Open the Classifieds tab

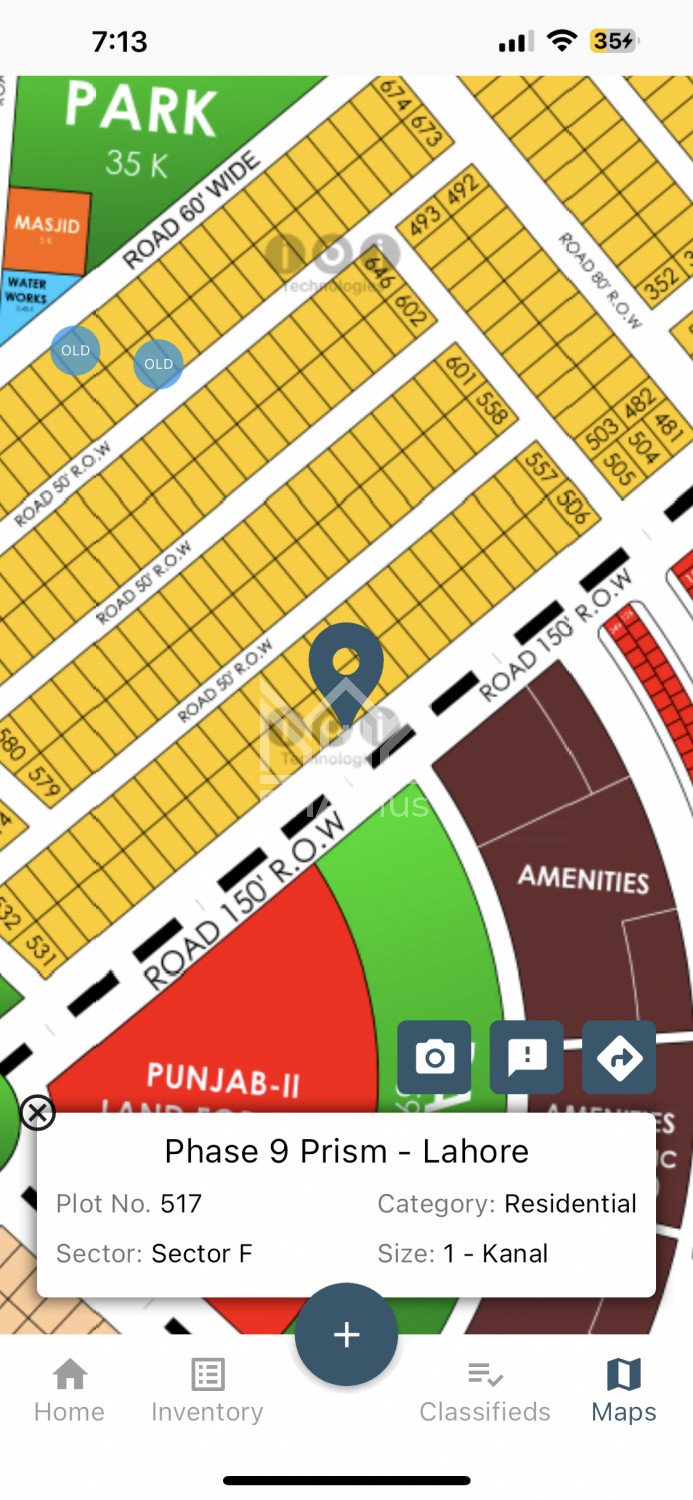click(x=485, y=1391)
